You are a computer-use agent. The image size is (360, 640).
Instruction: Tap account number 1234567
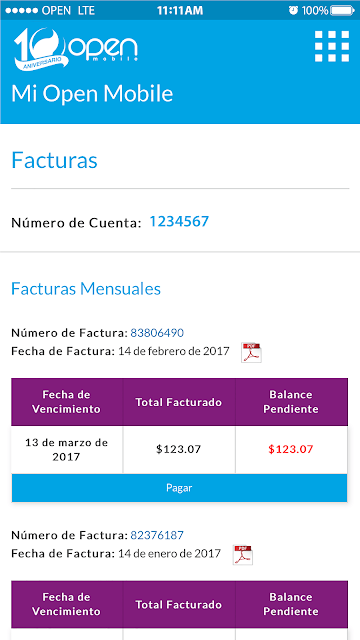(179, 222)
